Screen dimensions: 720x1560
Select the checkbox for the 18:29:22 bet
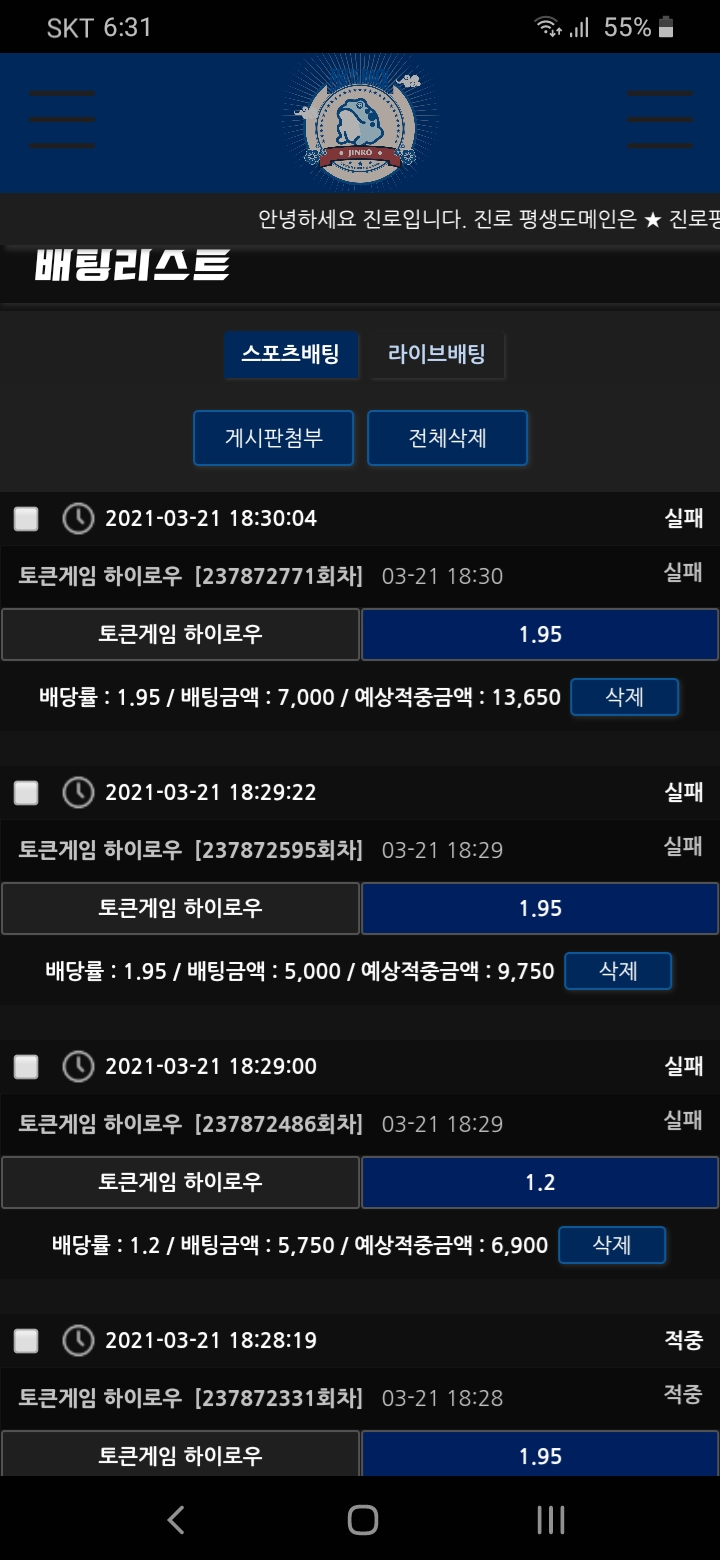point(26,792)
